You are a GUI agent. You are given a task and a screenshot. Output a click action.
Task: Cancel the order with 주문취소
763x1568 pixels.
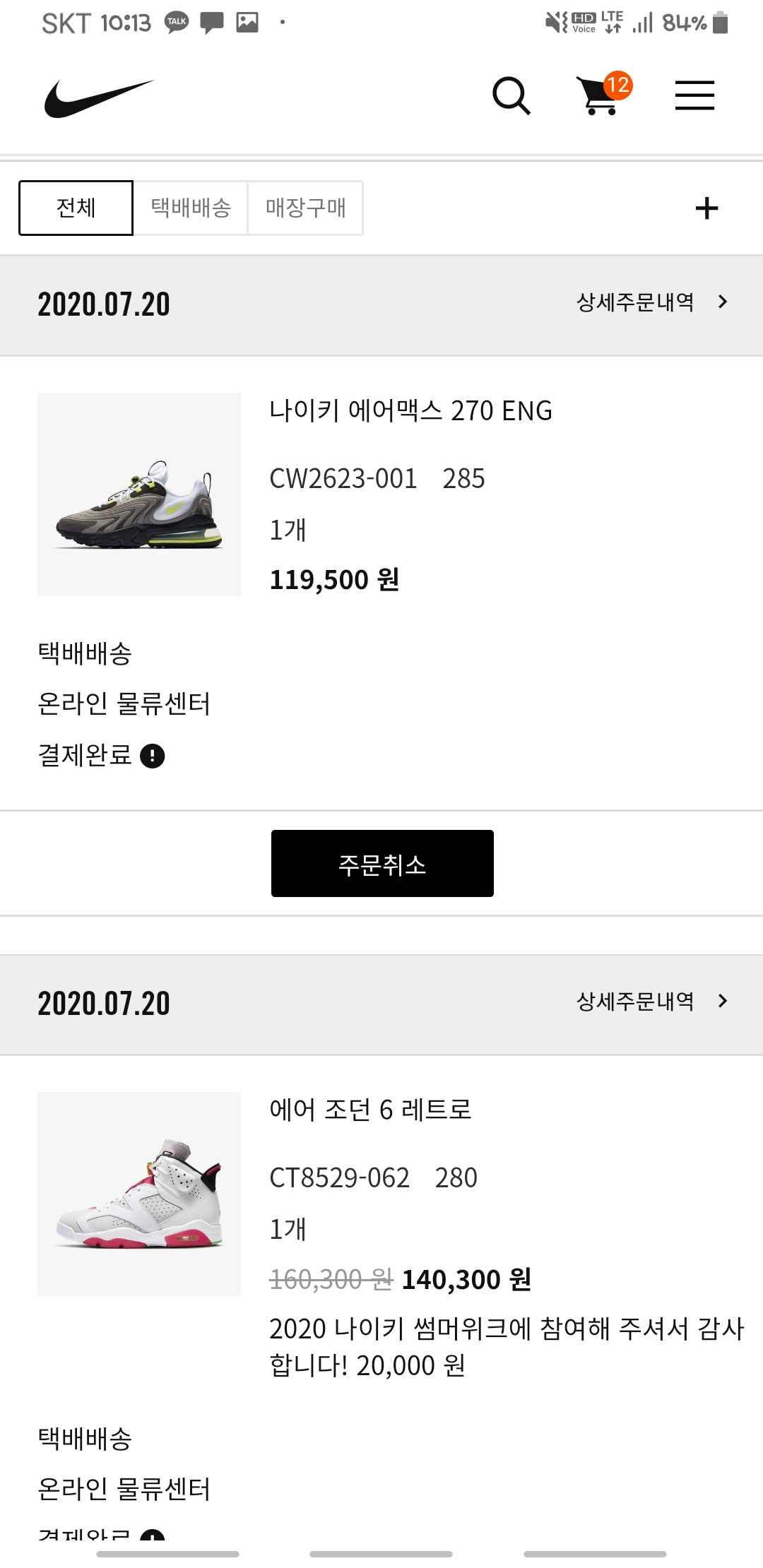[382, 864]
